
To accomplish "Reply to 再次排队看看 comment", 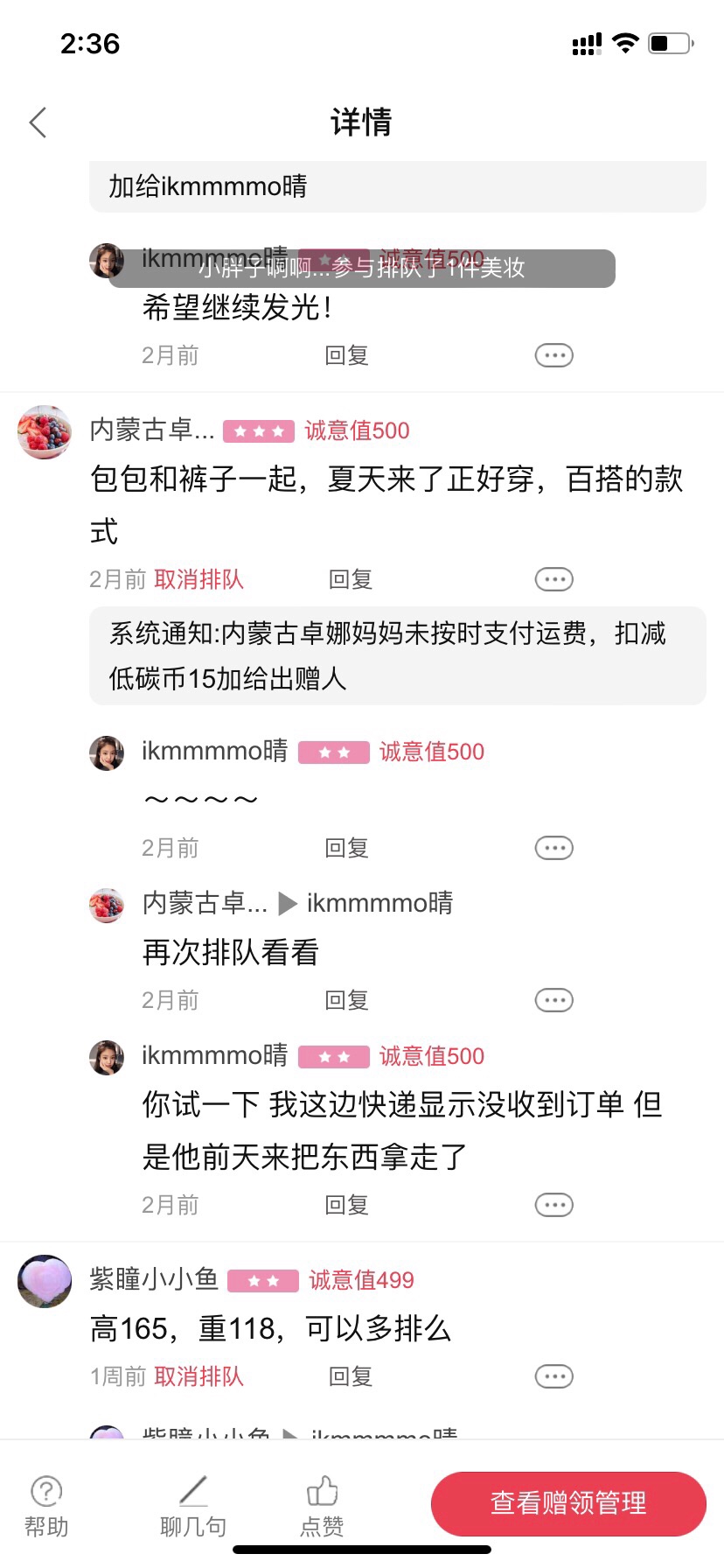I will click(346, 1000).
